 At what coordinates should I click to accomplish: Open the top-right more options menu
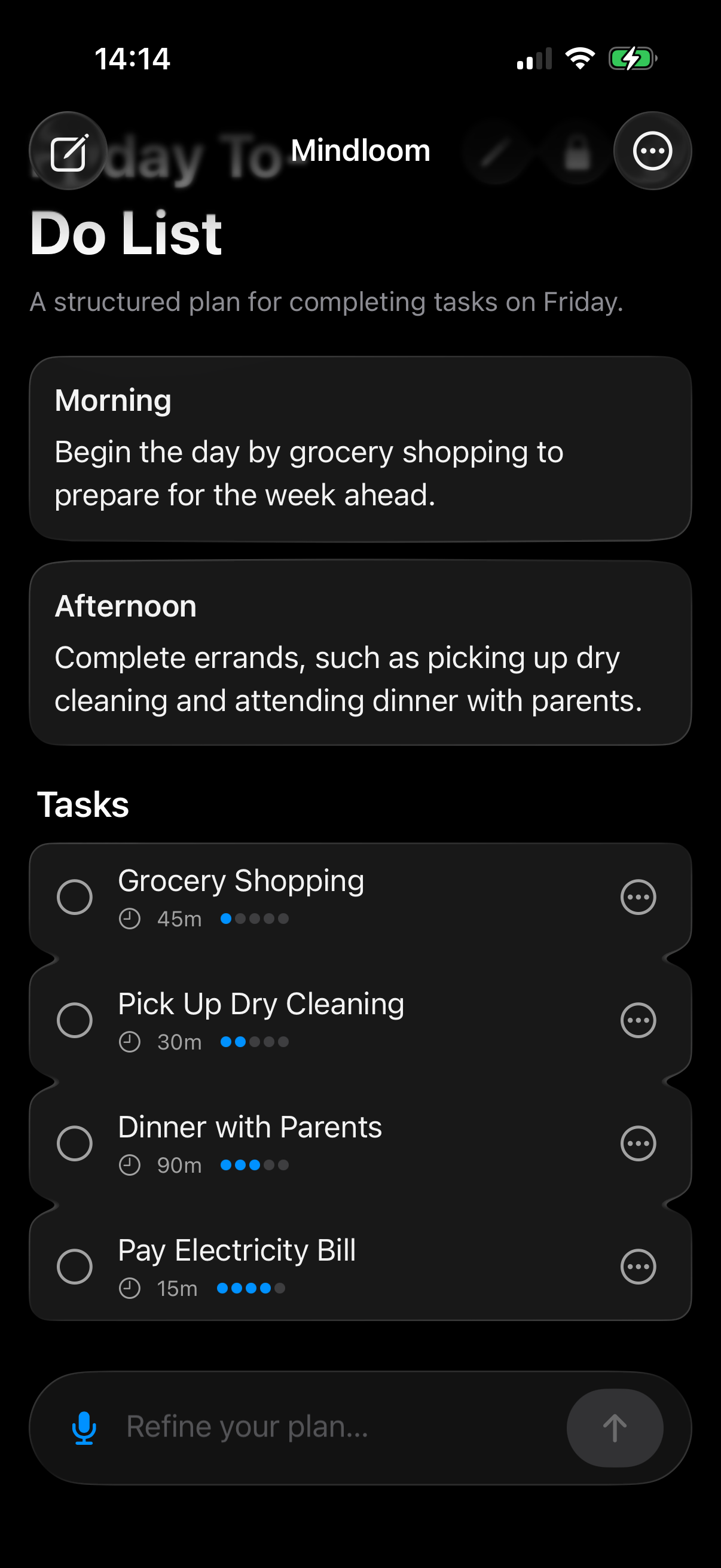click(x=652, y=151)
